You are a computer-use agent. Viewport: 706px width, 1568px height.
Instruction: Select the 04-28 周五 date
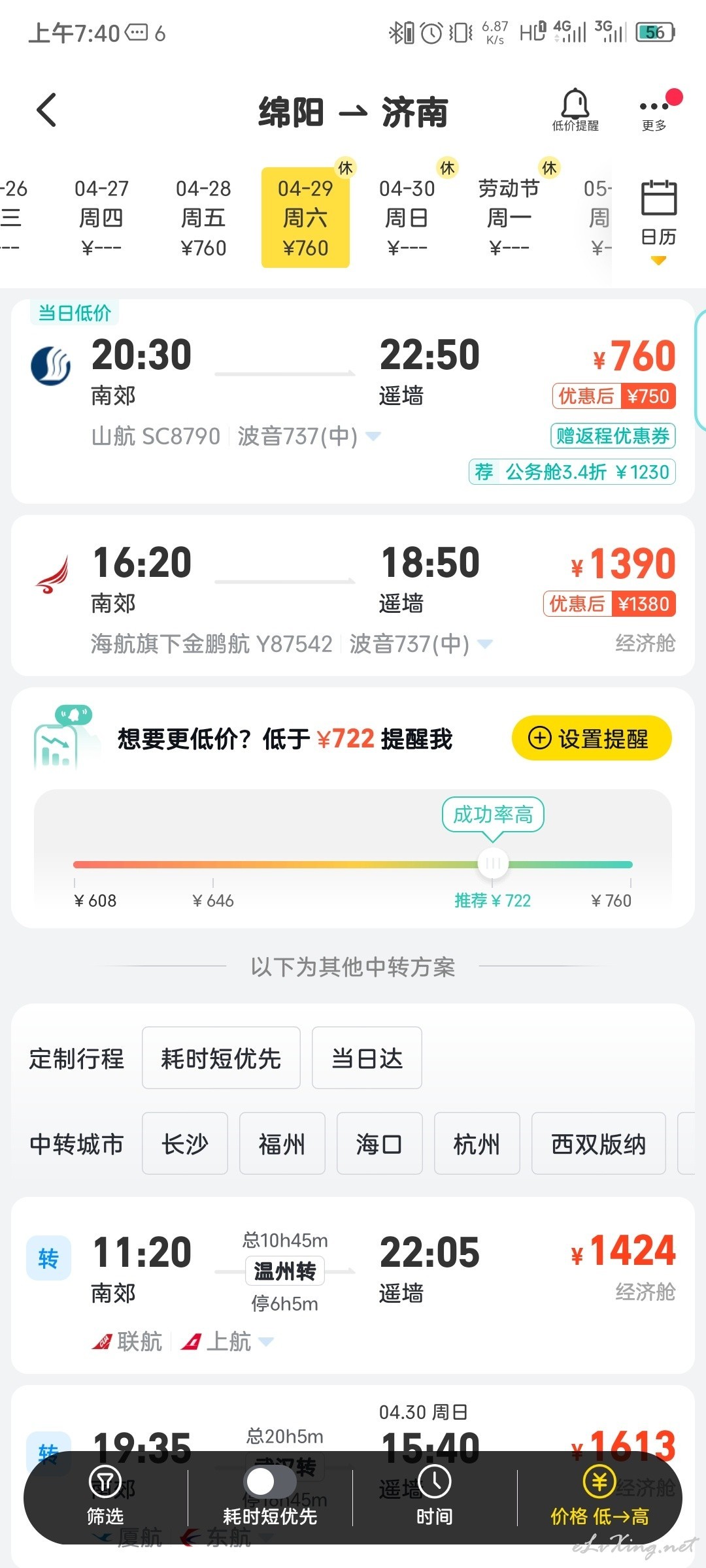[x=203, y=218]
